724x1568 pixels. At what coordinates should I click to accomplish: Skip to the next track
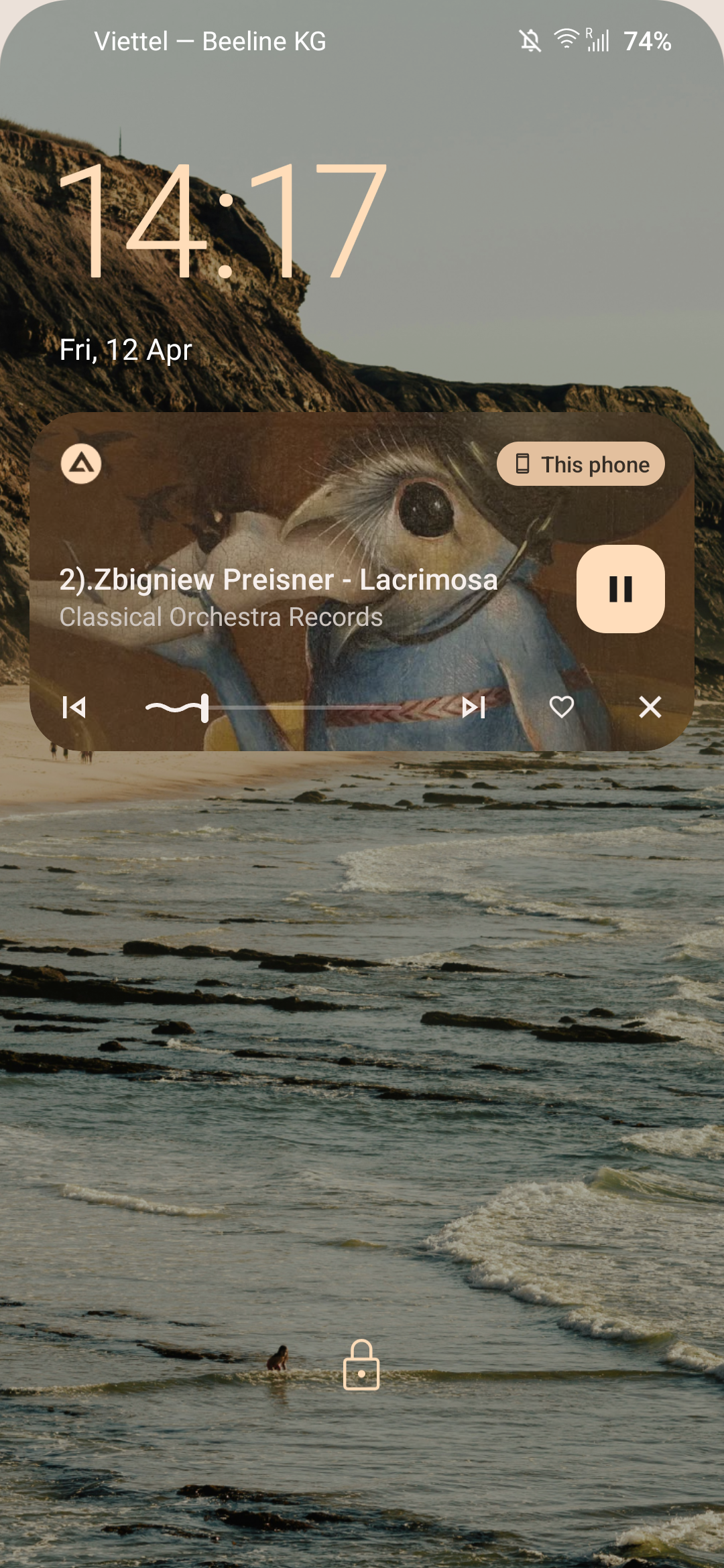(x=473, y=707)
